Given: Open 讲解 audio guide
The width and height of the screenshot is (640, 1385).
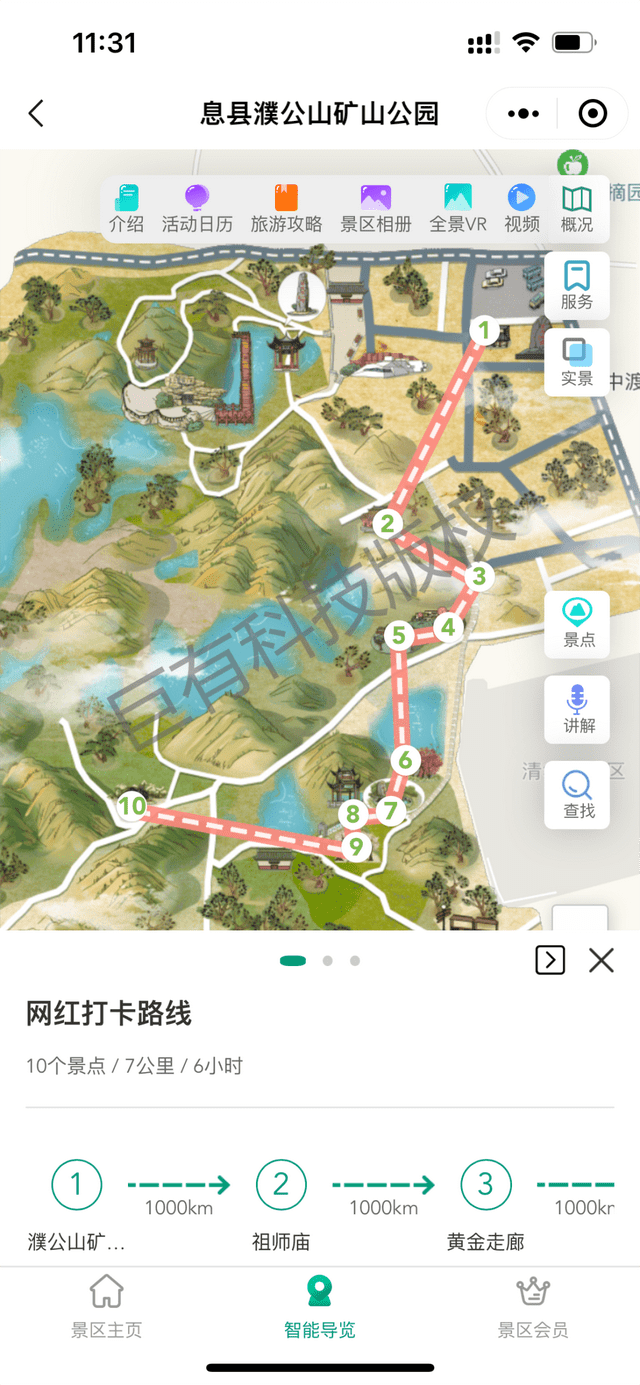Looking at the screenshot, I should point(578,709).
